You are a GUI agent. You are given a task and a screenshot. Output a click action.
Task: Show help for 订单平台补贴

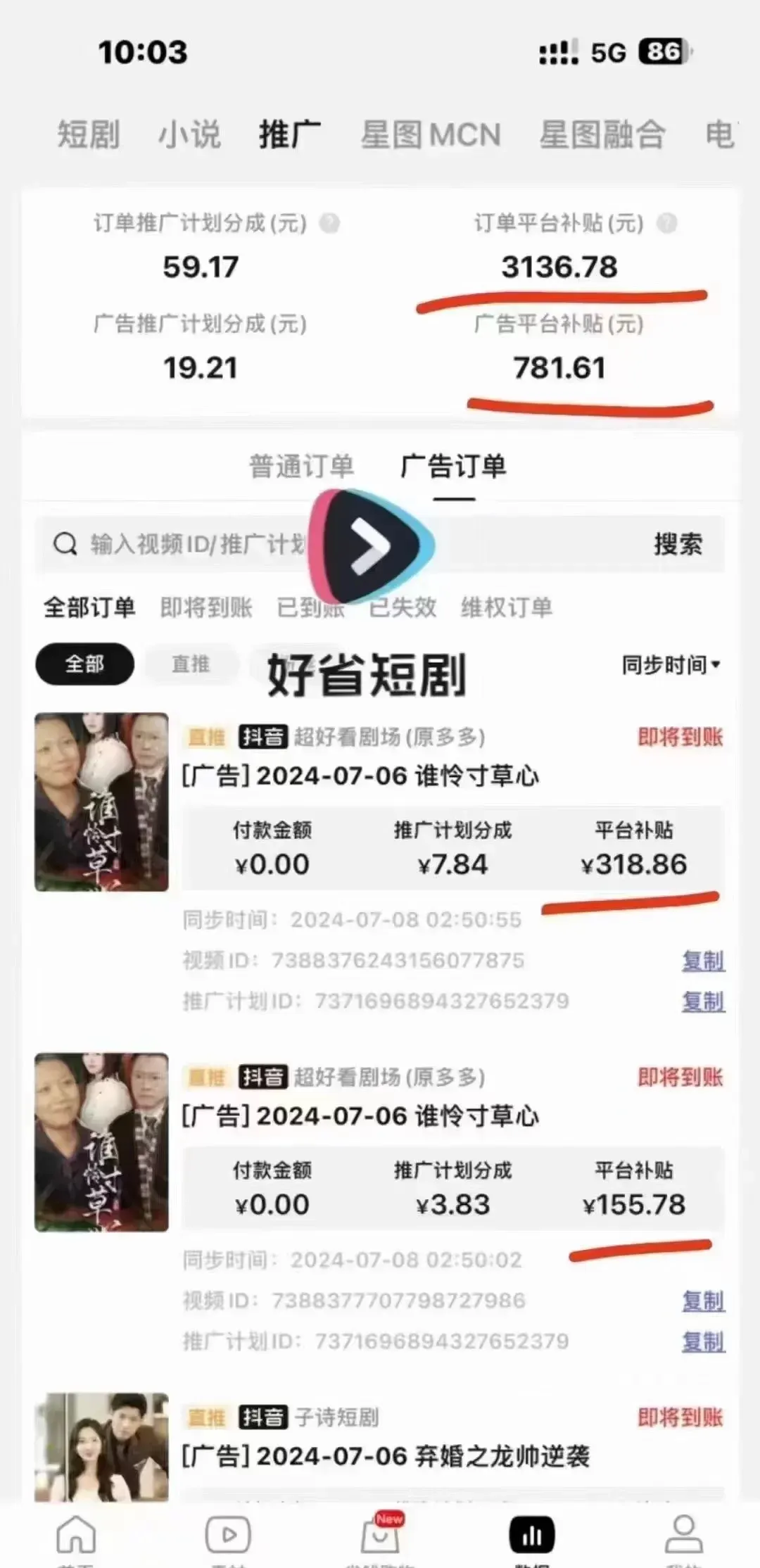666,224
